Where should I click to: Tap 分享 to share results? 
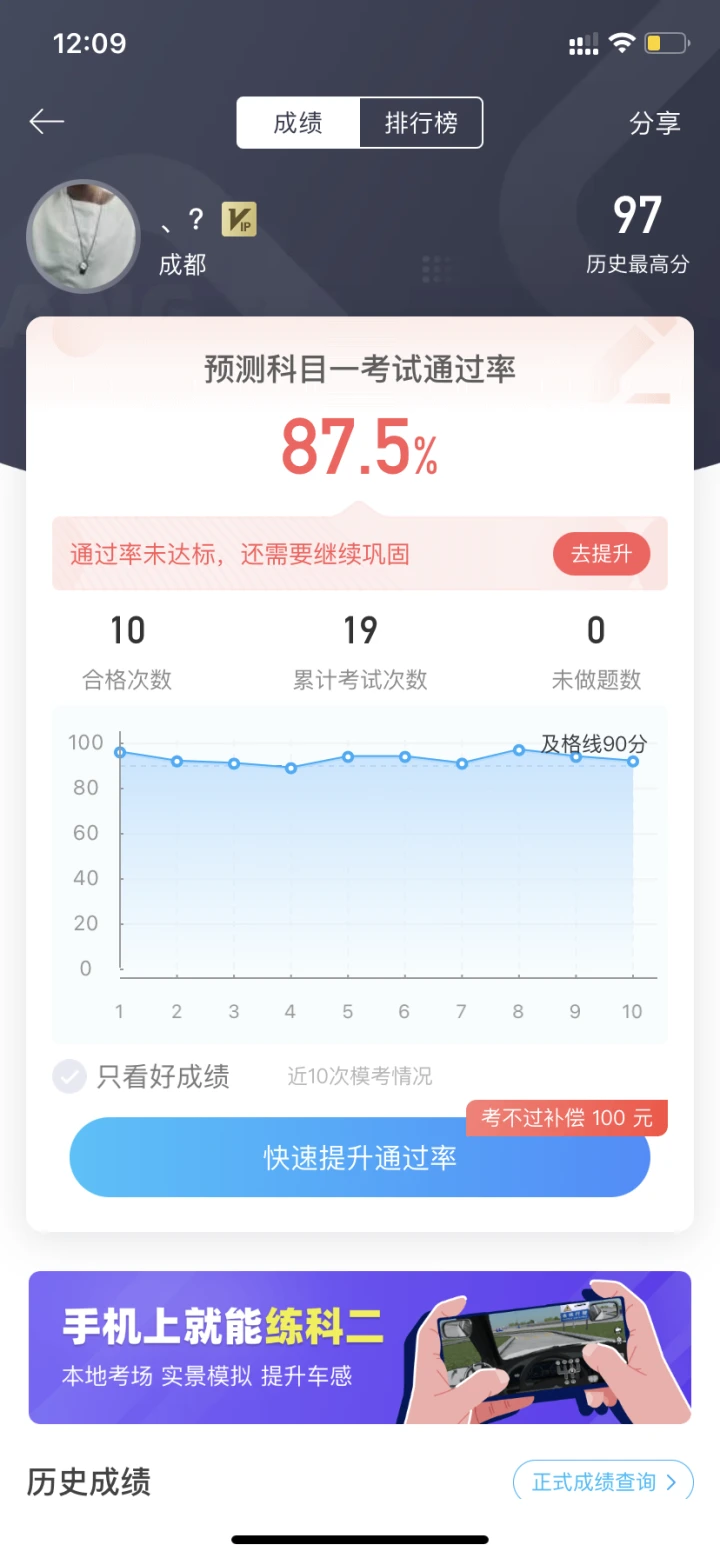[x=655, y=123]
